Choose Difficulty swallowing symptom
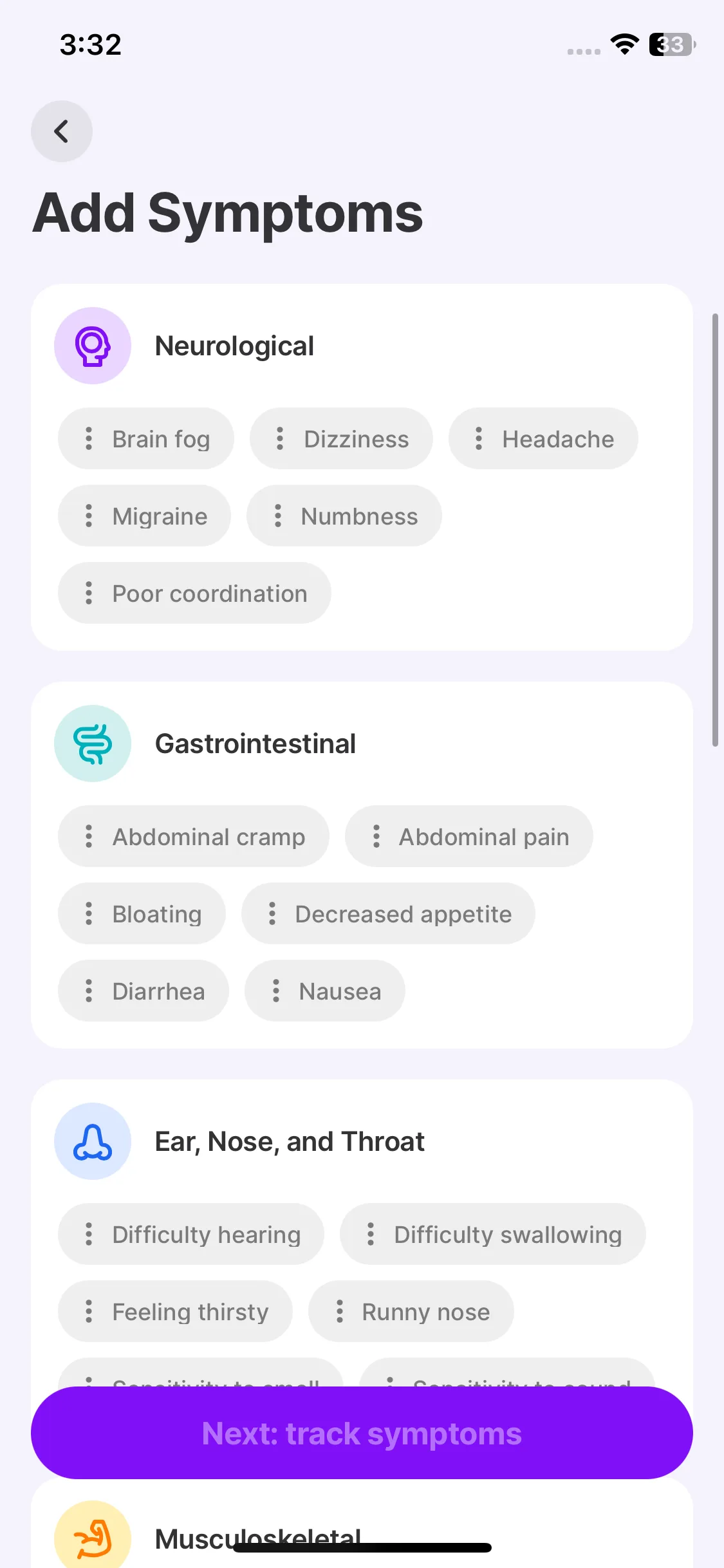 (492, 1235)
